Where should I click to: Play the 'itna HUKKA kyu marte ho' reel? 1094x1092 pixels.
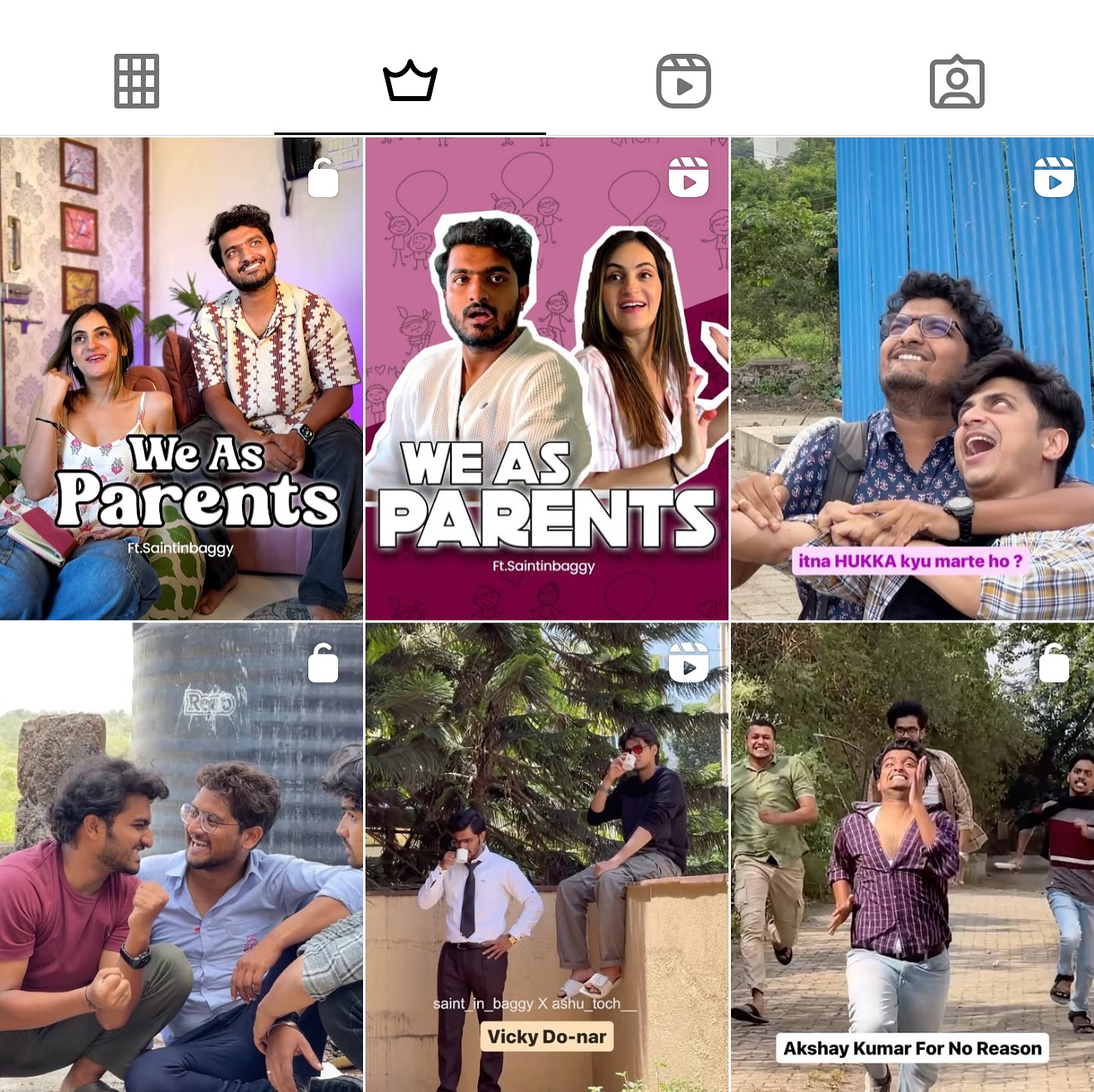[x=912, y=379]
